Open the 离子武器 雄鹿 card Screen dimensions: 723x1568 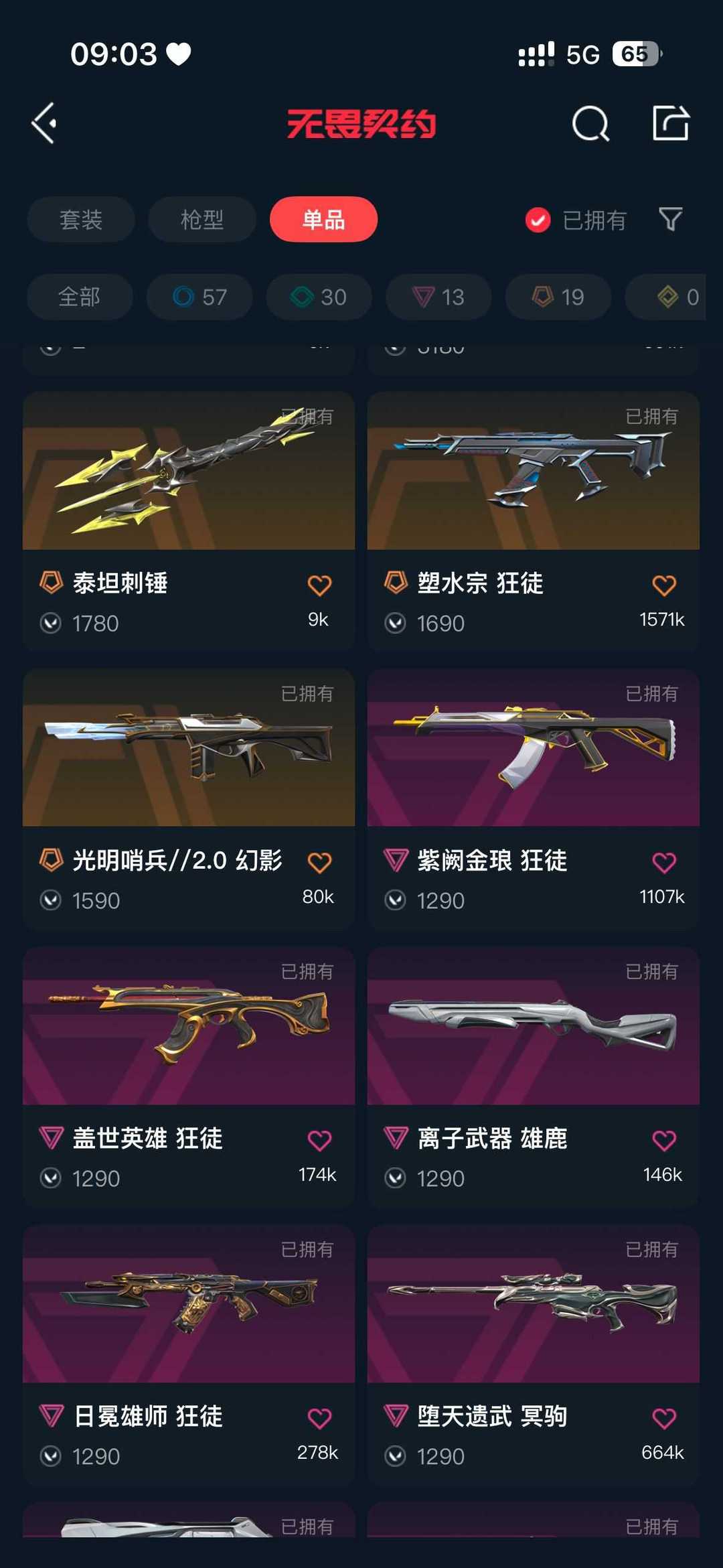[534, 1076]
